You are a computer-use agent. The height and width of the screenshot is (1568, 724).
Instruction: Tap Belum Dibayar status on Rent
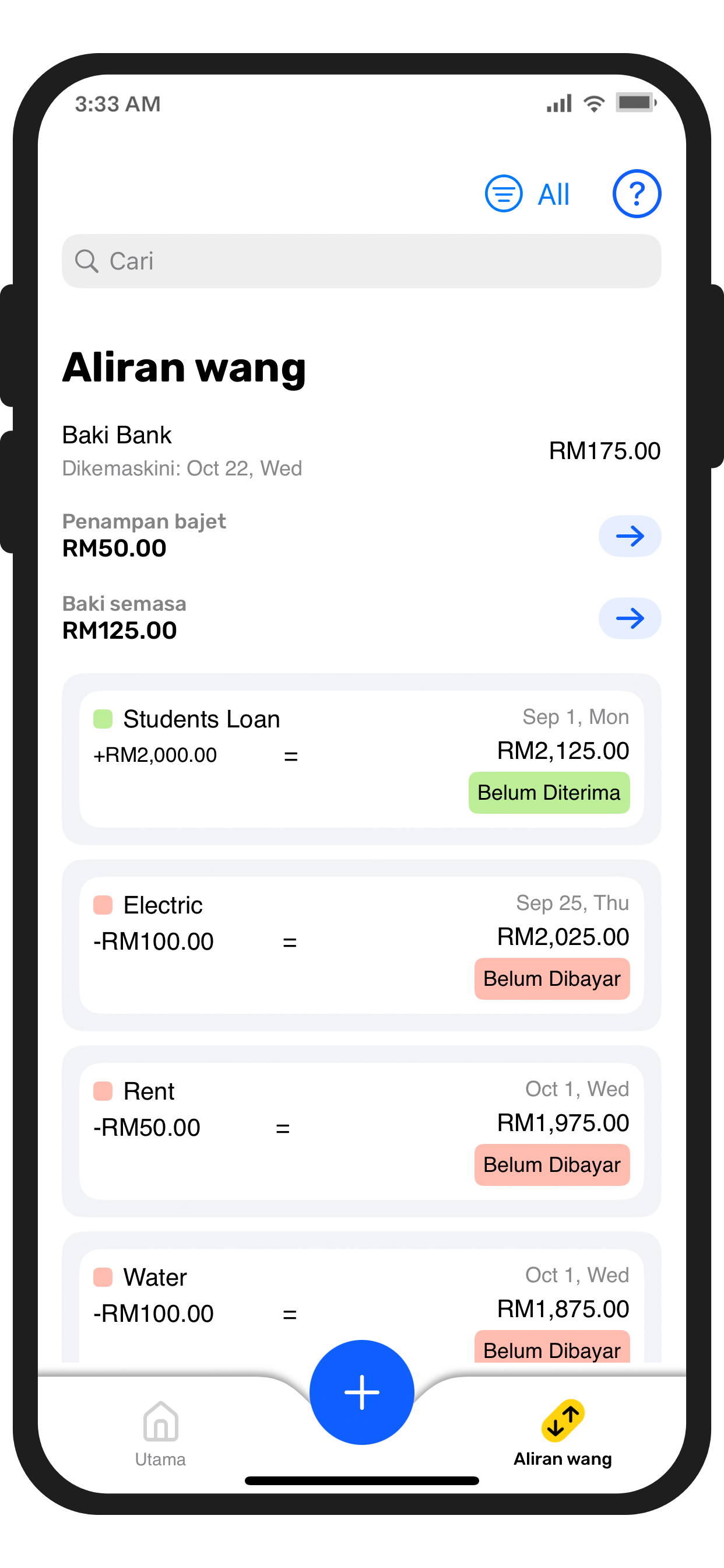pos(551,1164)
